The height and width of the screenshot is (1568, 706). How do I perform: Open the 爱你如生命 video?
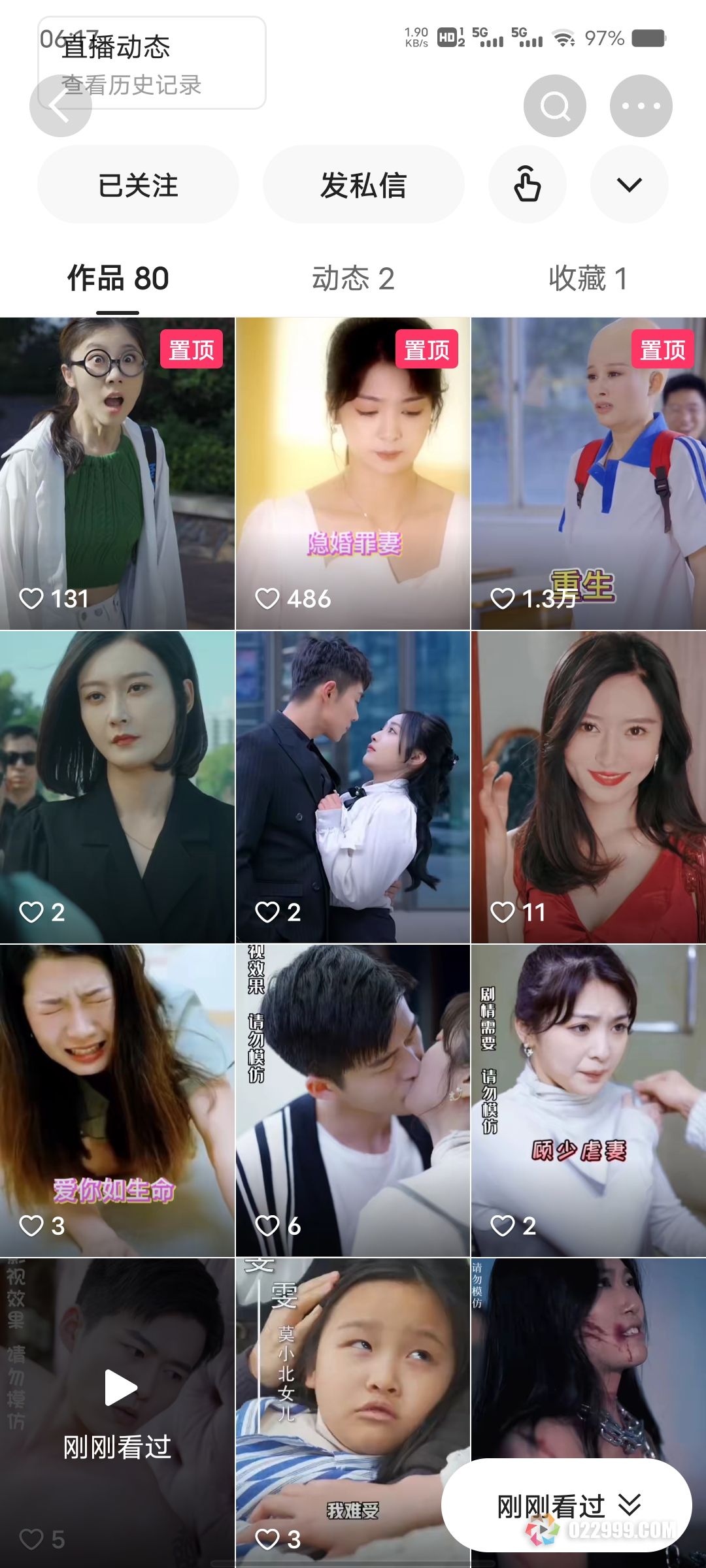(x=117, y=1101)
